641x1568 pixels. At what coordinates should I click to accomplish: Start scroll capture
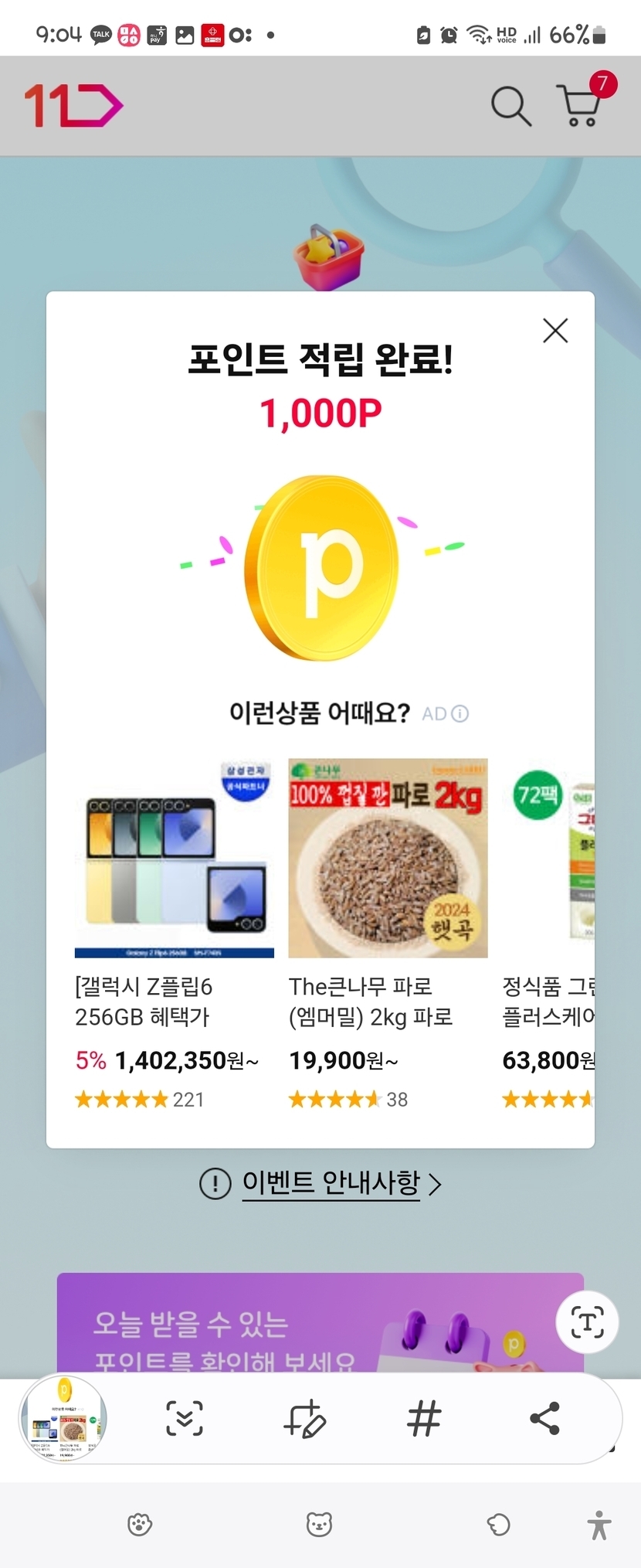(x=185, y=1418)
